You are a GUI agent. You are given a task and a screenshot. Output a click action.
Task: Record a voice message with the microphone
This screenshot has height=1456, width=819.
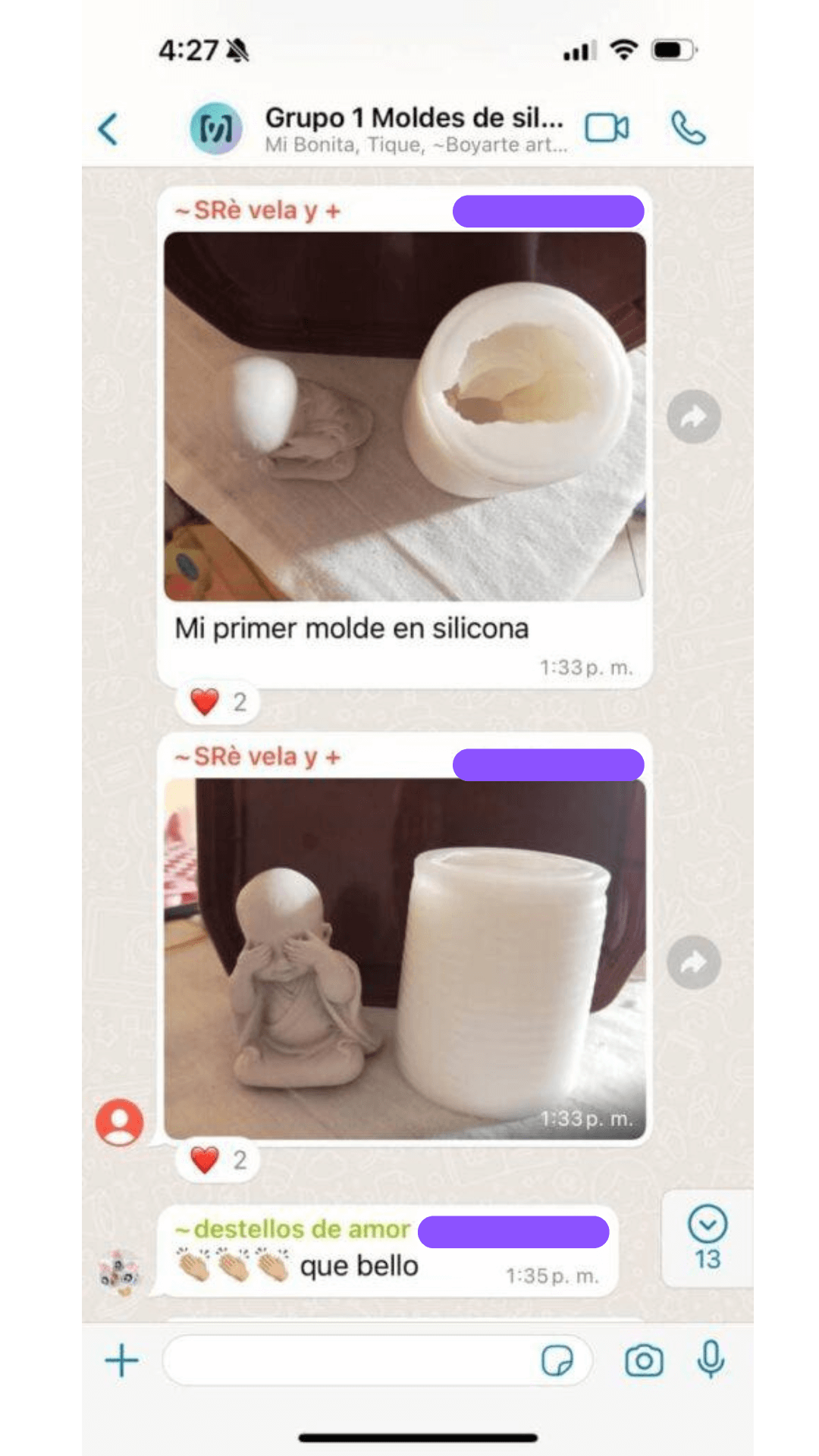[x=711, y=1360]
